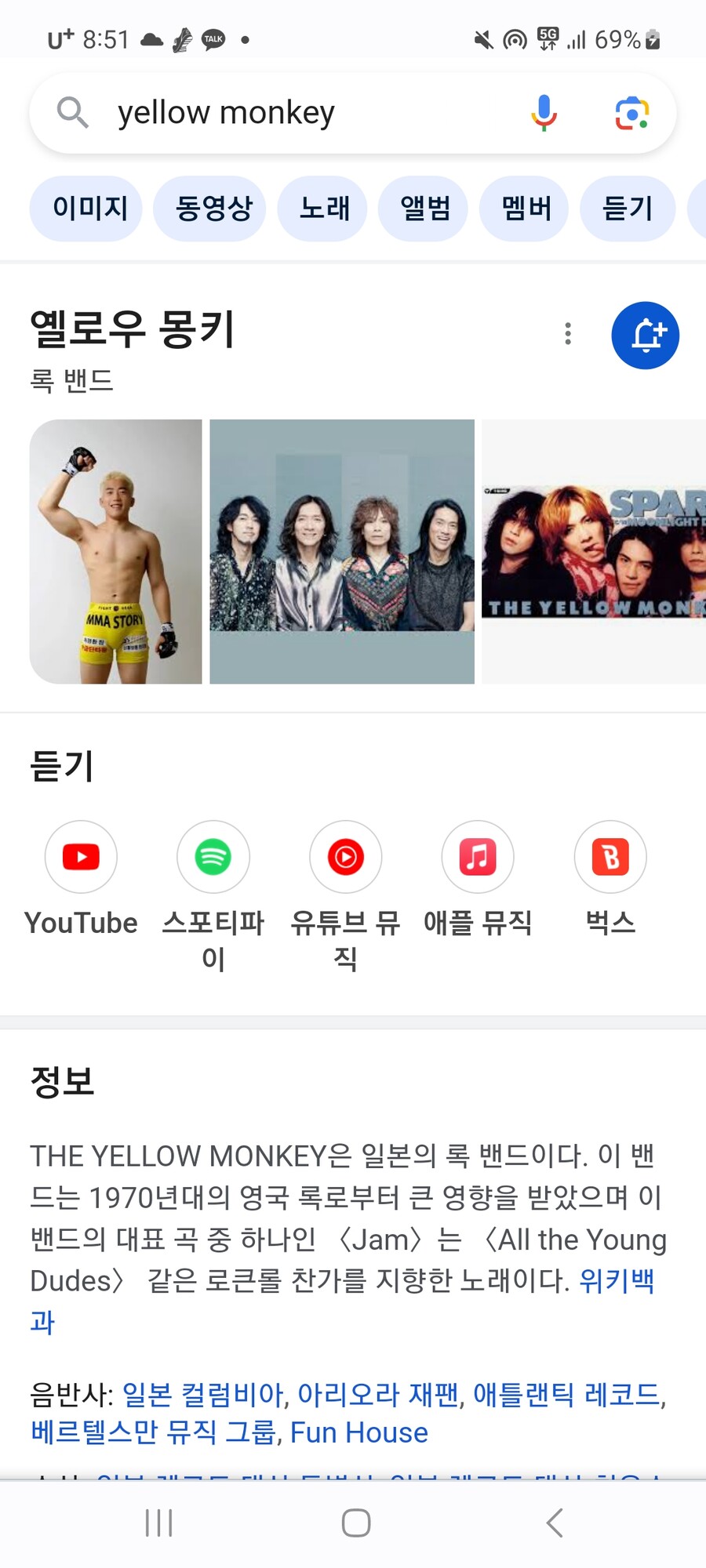706x1568 pixels.
Task: Tap the voice search microphone icon
Action: tap(542, 112)
